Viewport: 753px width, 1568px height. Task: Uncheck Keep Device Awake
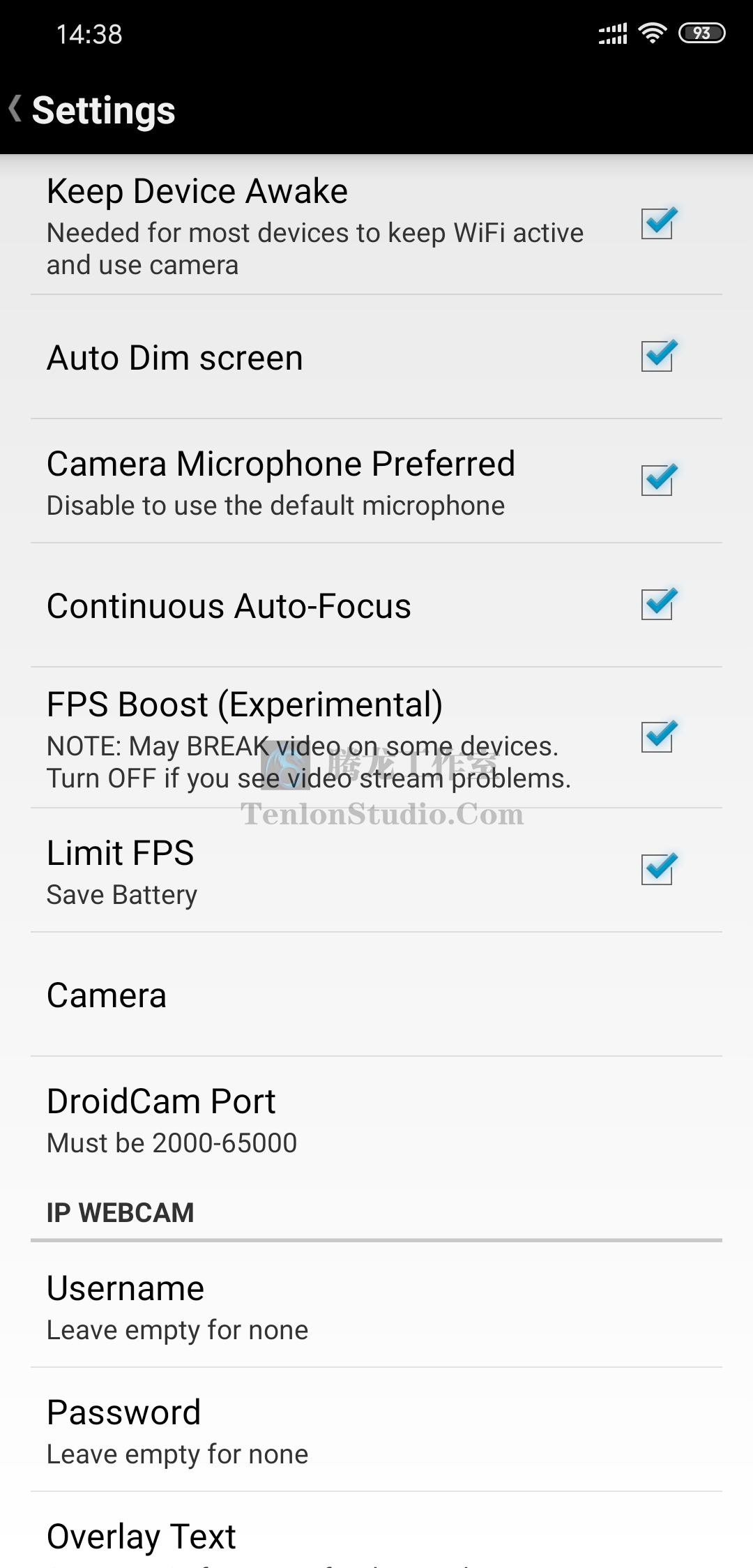pos(658,223)
